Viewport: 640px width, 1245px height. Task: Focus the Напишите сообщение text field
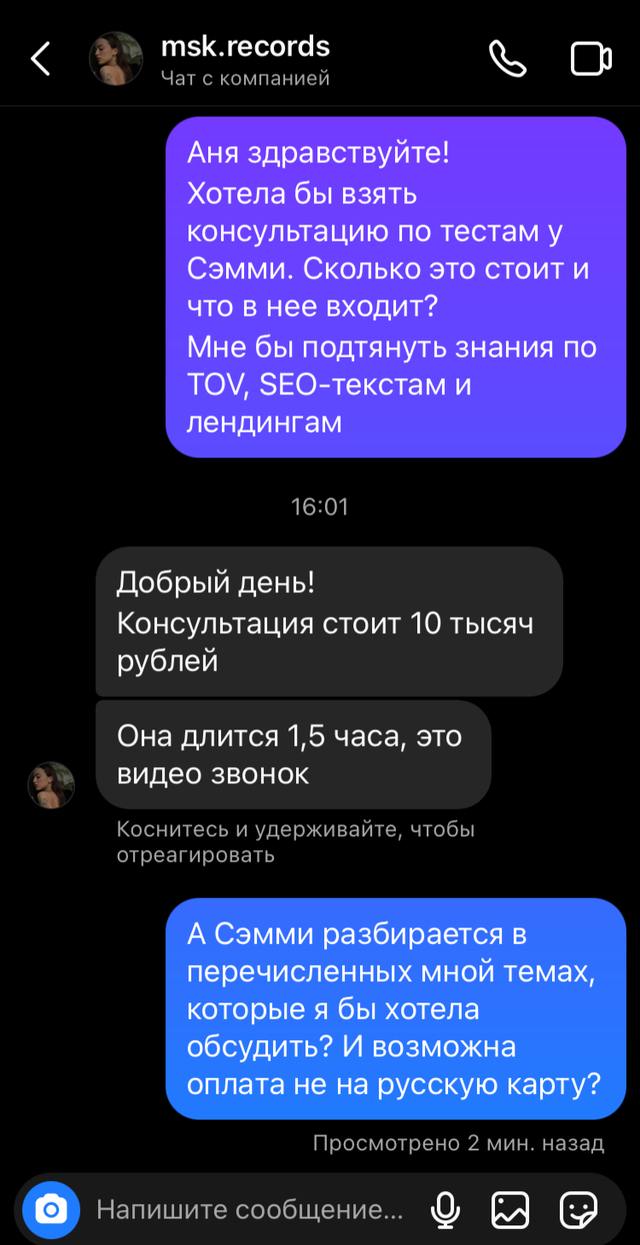250,1210
